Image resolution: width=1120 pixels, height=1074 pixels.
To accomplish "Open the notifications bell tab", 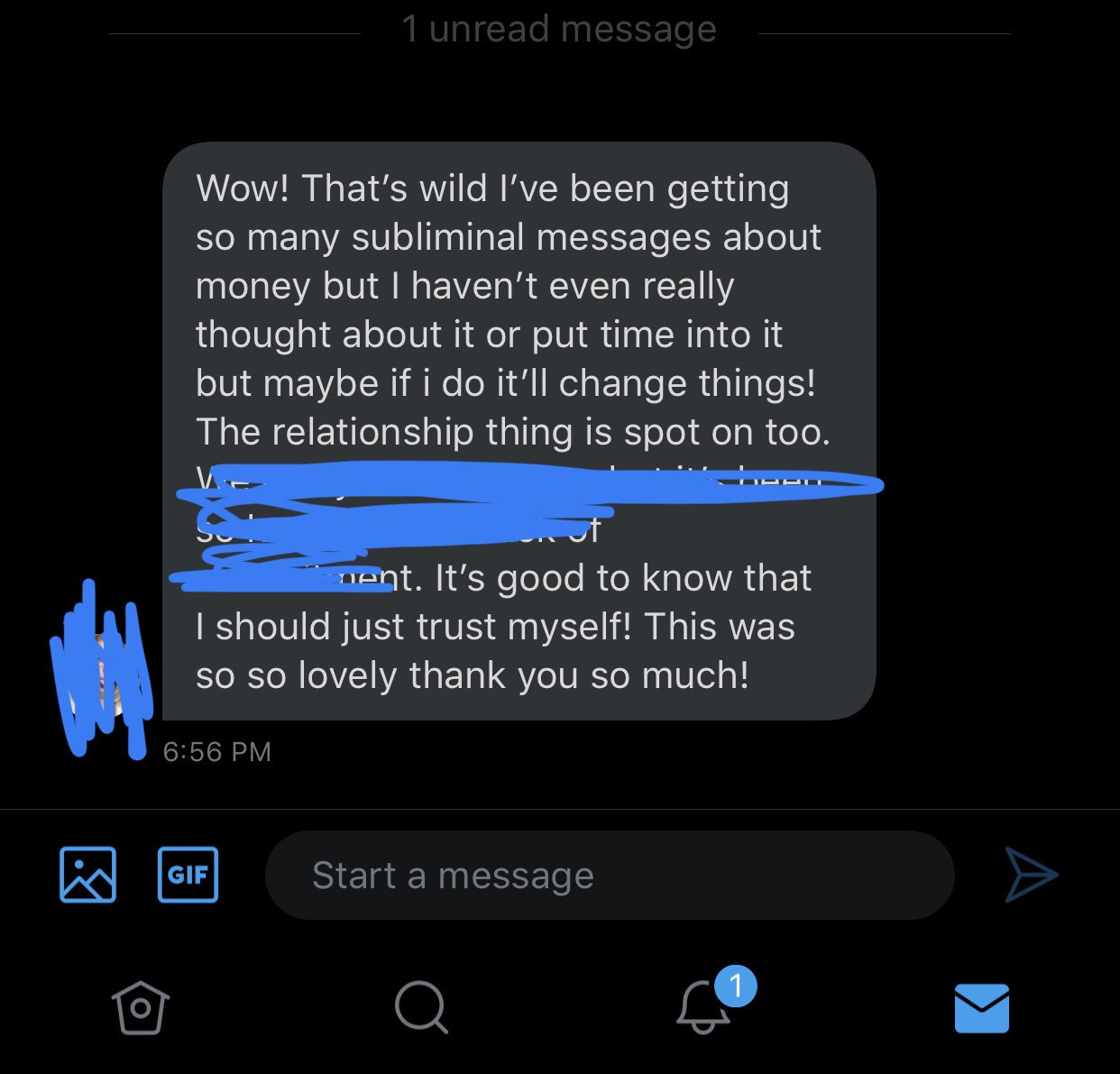I will pos(704,1007).
